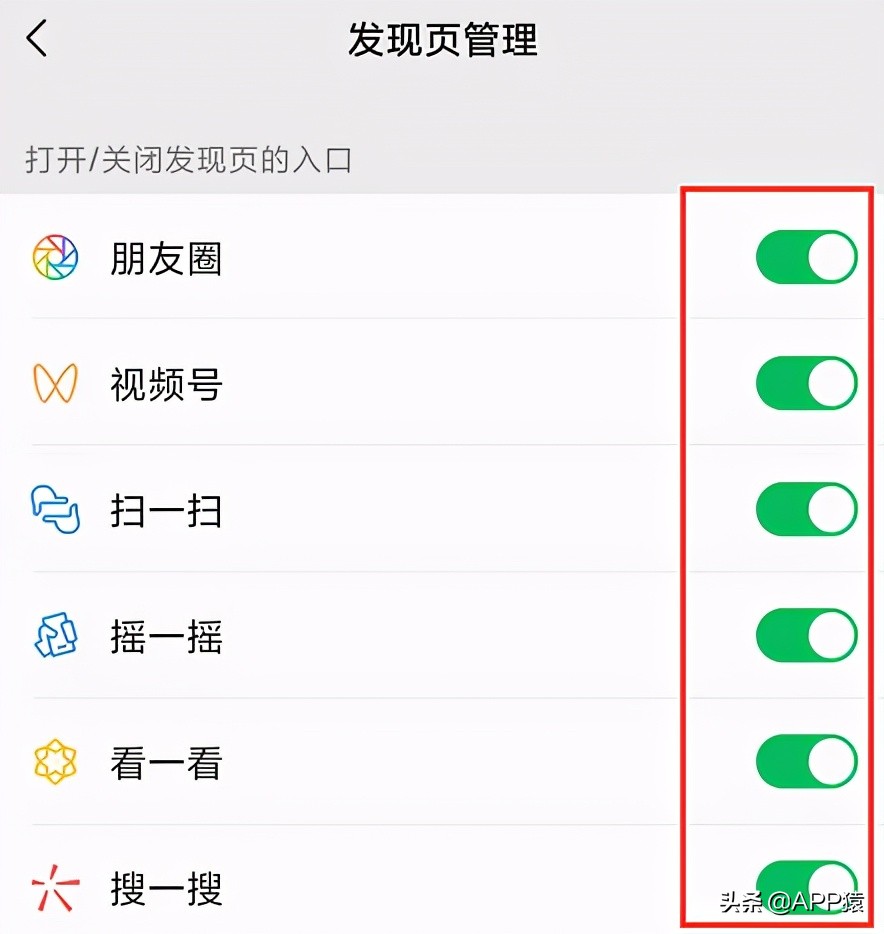Tap the 视频号 text label
The image size is (884, 934).
pyautogui.click(x=167, y=384)
